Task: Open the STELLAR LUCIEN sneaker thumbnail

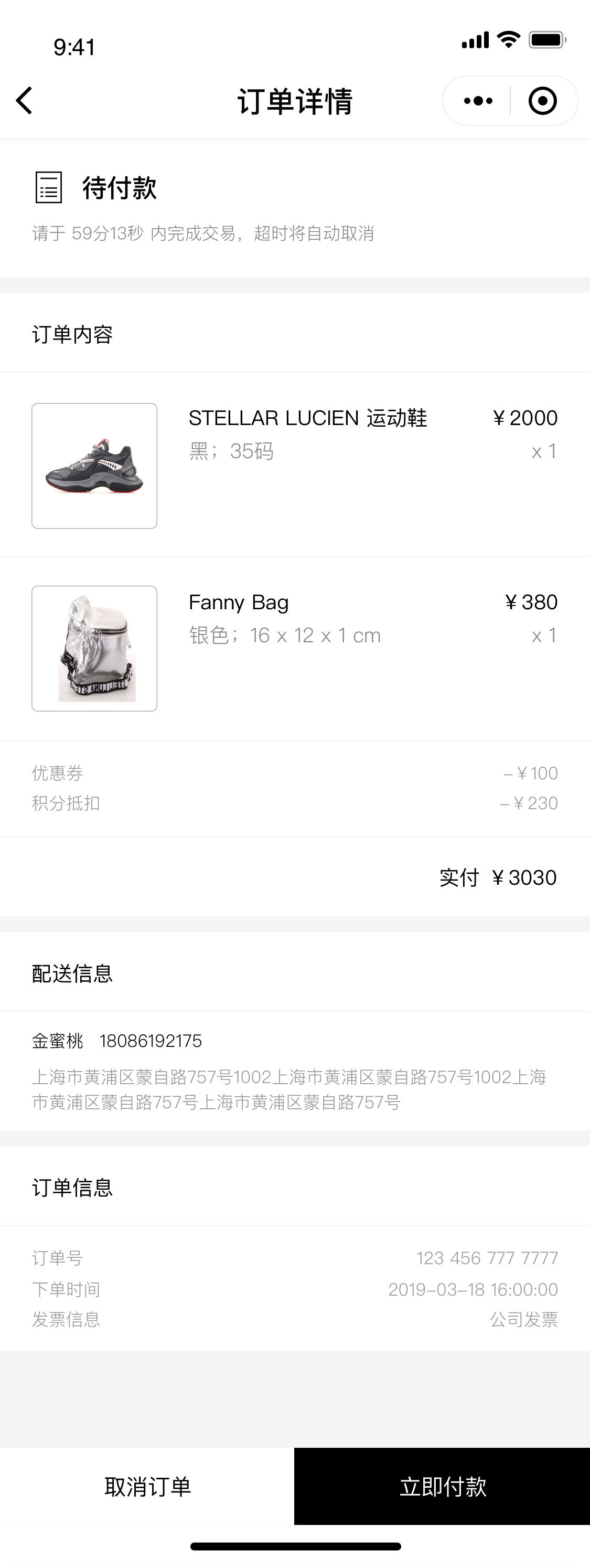Action: click(x=94, y=465)
